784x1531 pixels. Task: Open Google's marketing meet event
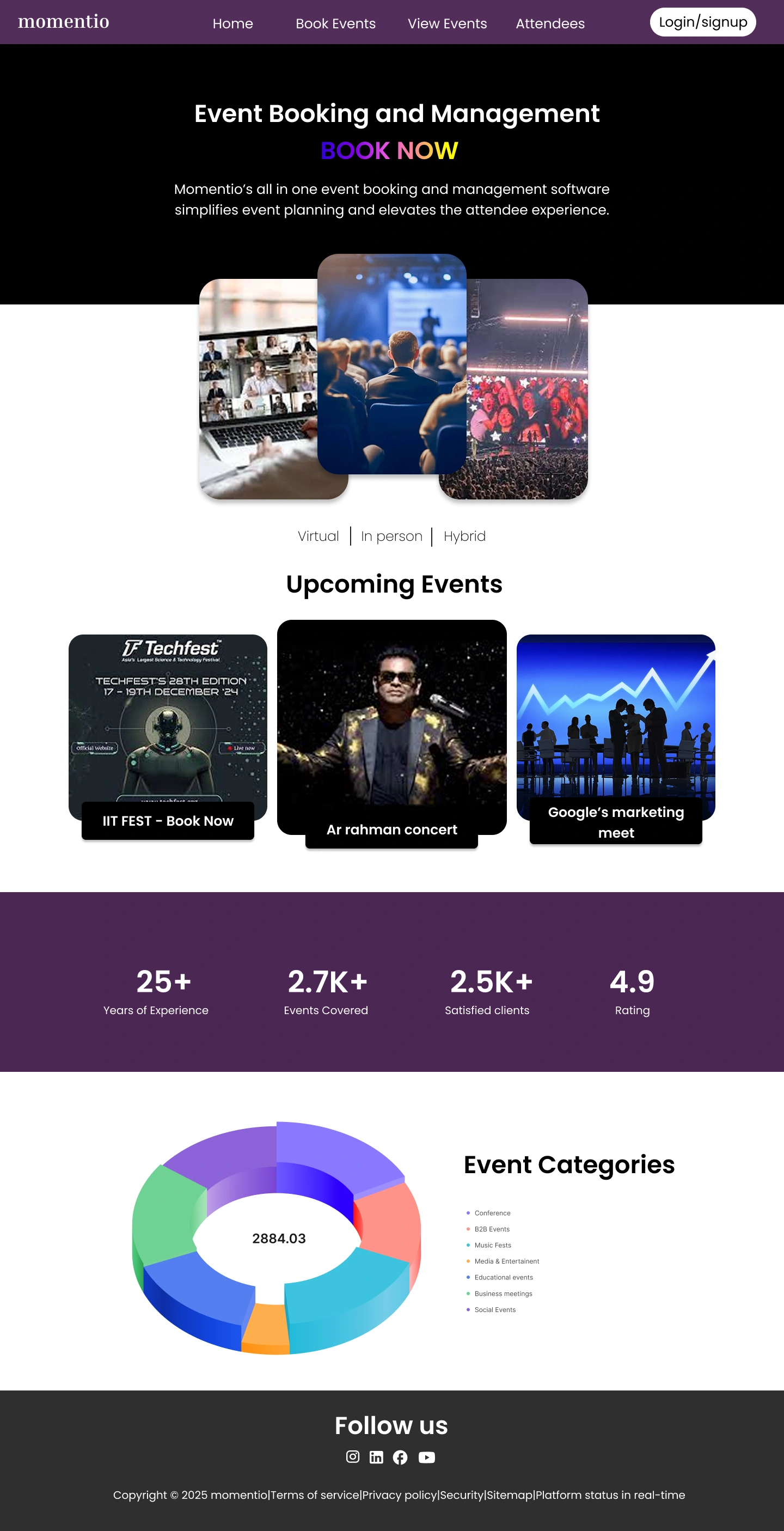tap(615, 822)
